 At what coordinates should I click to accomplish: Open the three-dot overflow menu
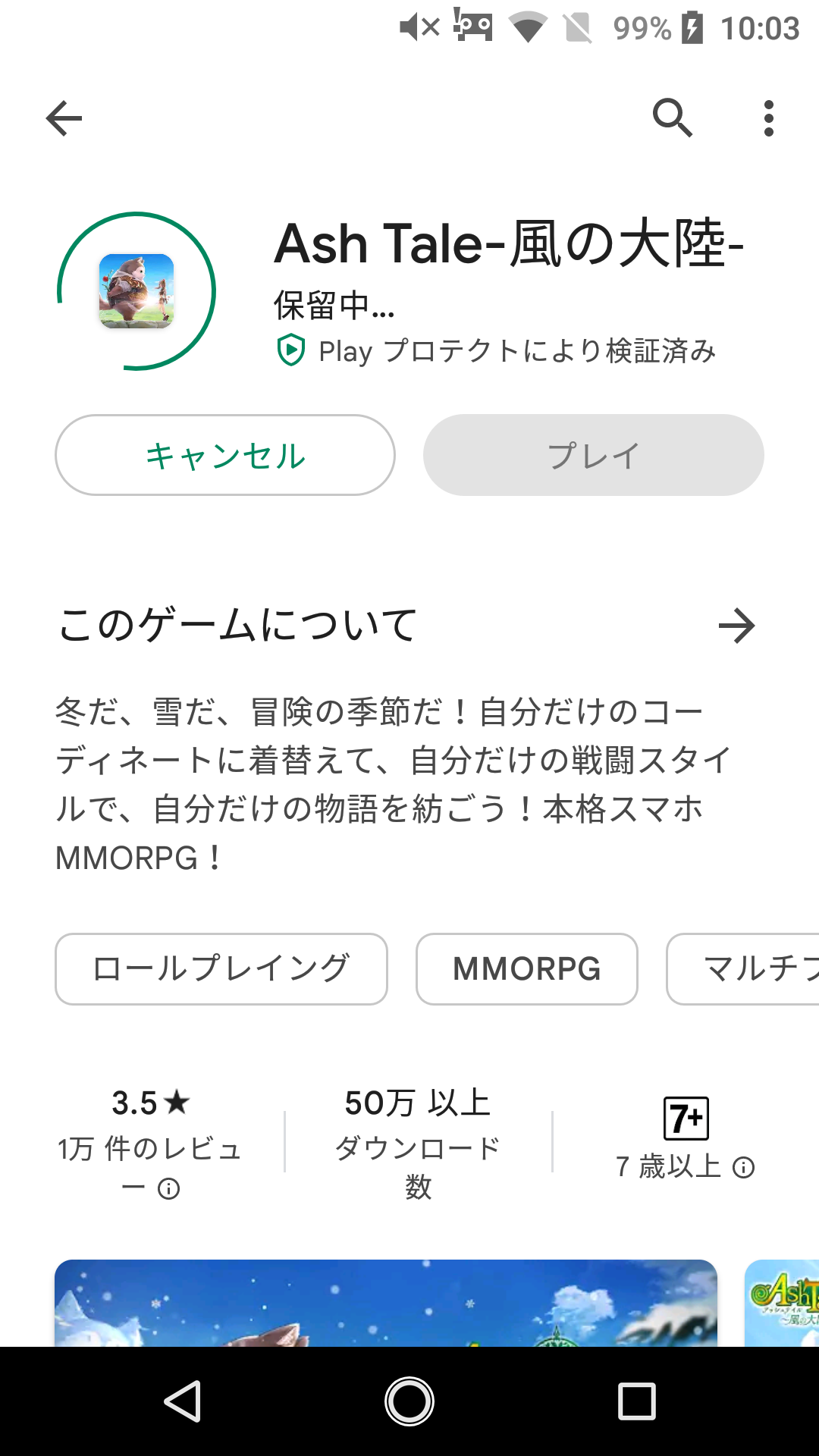(768, 118)
